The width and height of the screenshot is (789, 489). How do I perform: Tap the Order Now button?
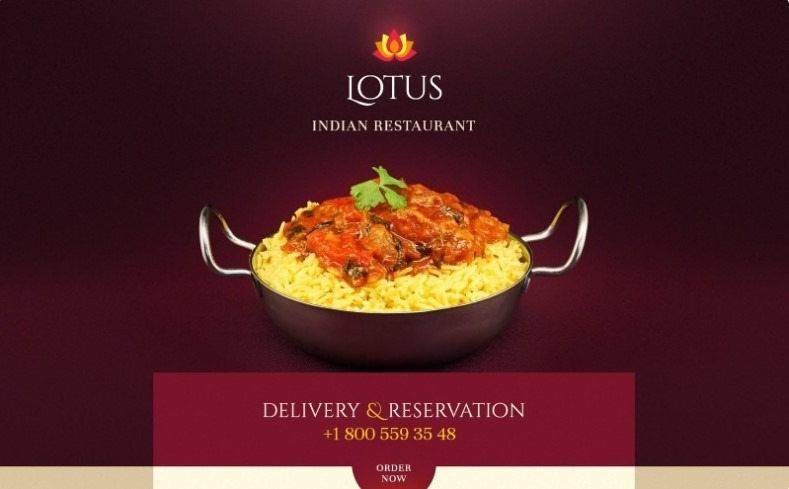tap(393, 473)
